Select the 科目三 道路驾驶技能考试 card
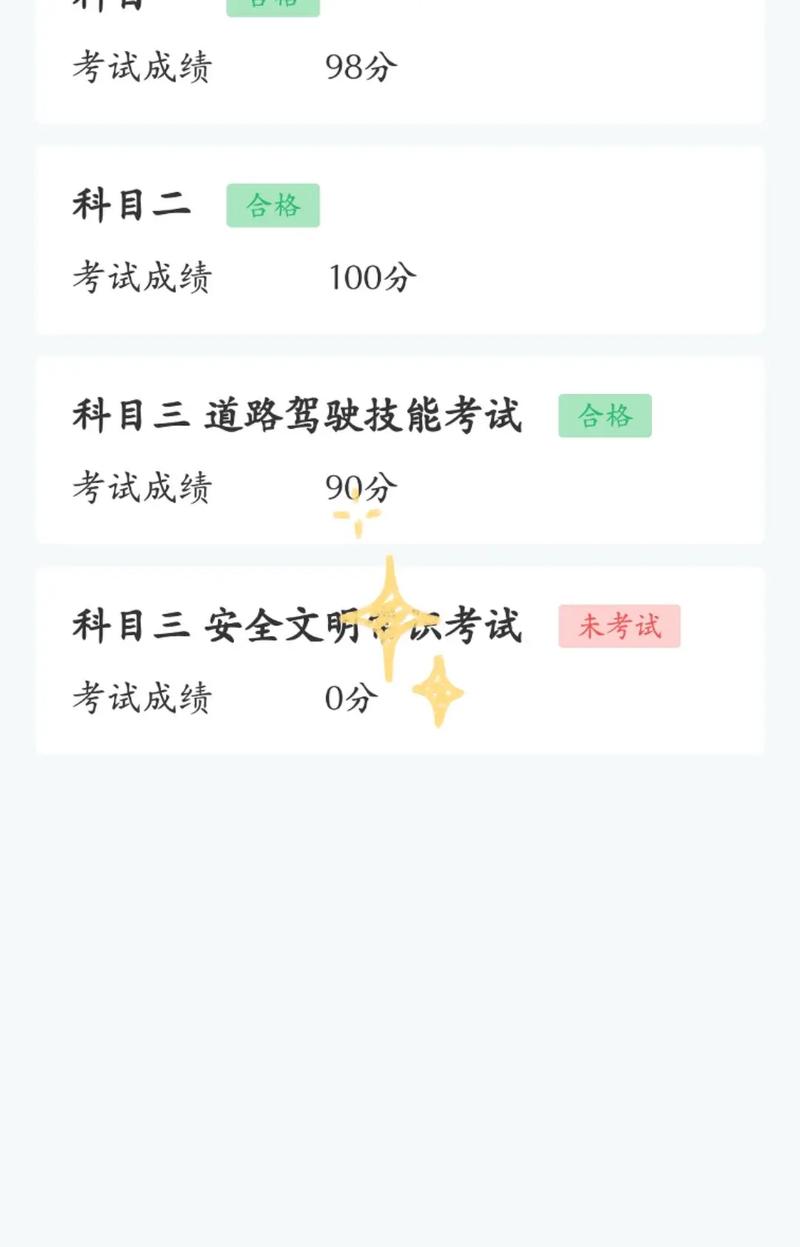 [400, 450]
